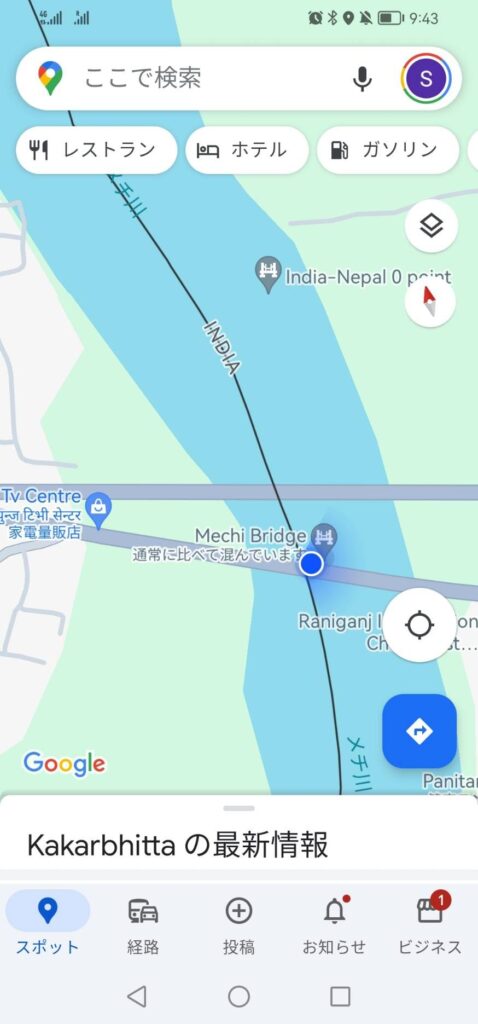478x1024 pixels.
Task: Select the レストラン chip
Action: click(x=97, y=150)
